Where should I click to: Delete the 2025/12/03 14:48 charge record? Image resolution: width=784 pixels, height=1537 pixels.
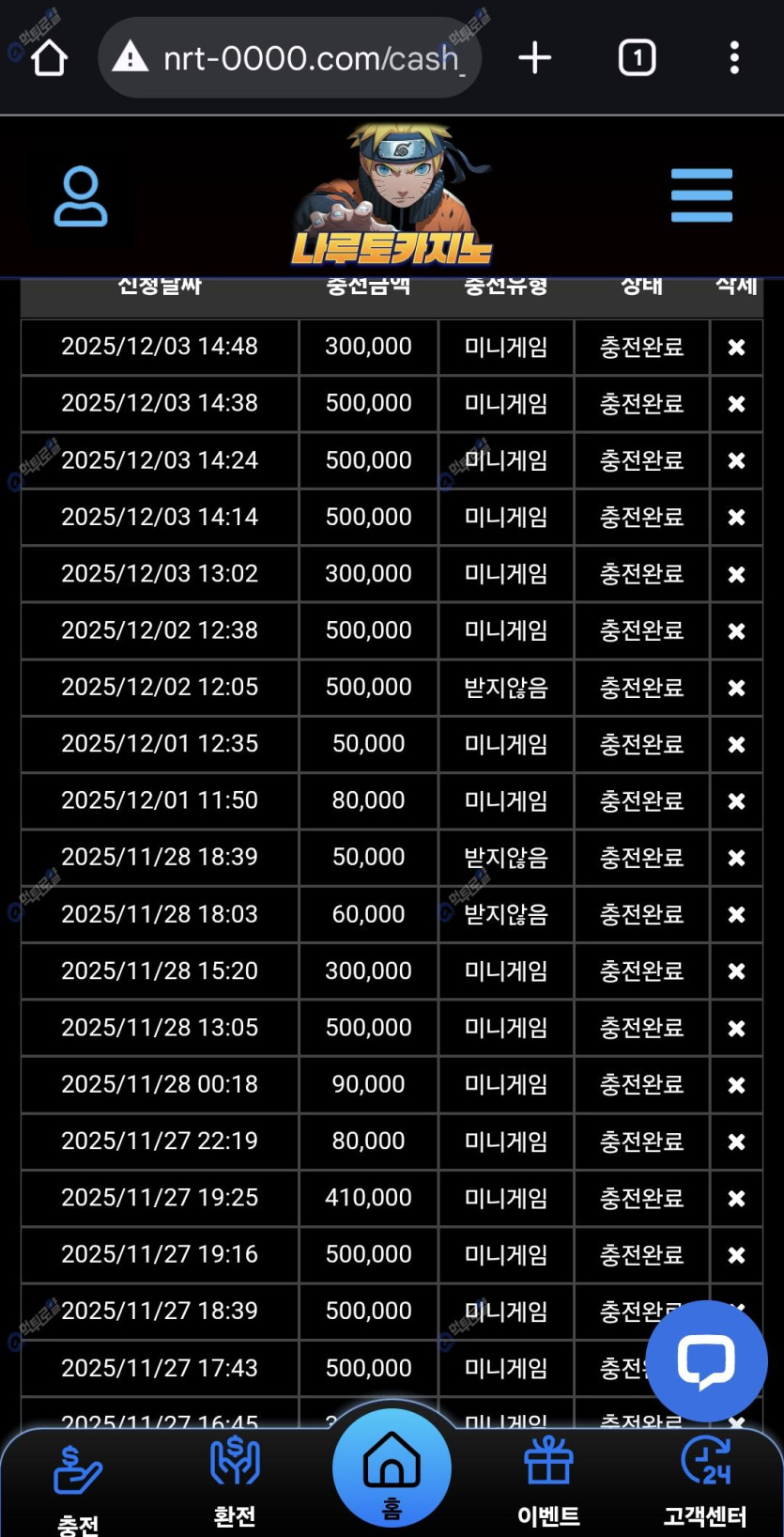tap(736, 348)
